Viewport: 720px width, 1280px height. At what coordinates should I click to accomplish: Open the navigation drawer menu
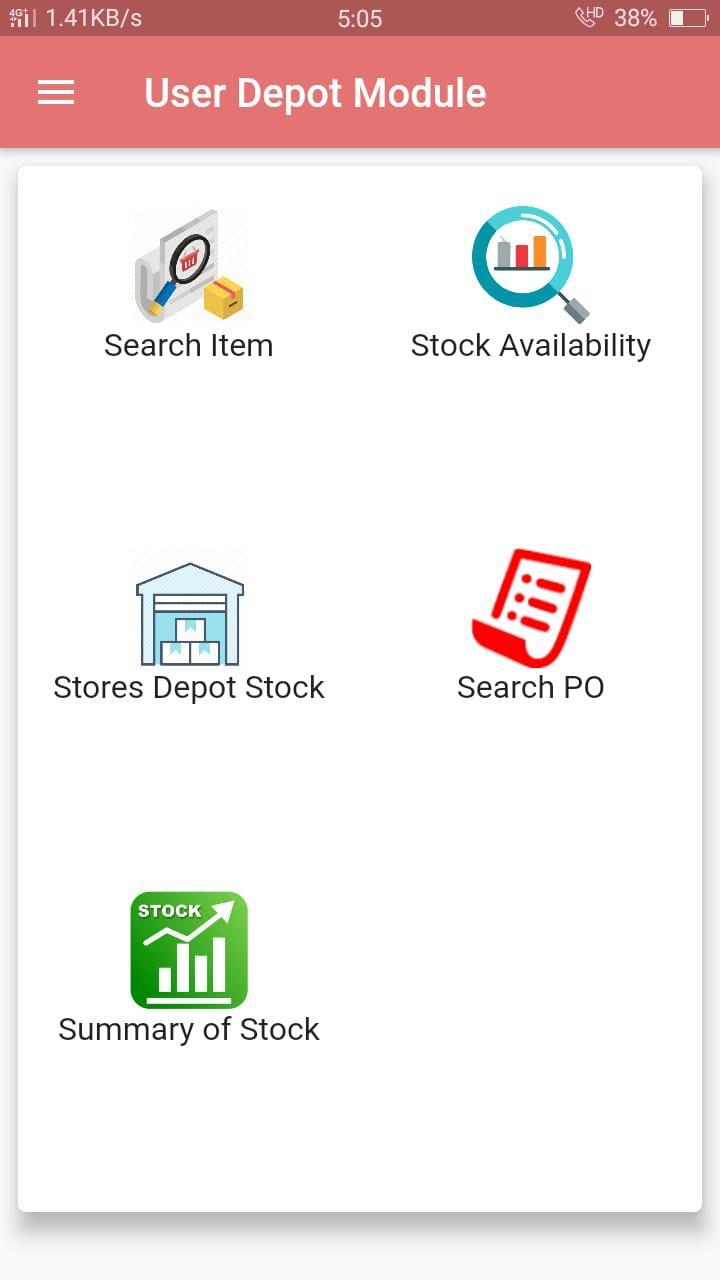click(x=55, y=92)
